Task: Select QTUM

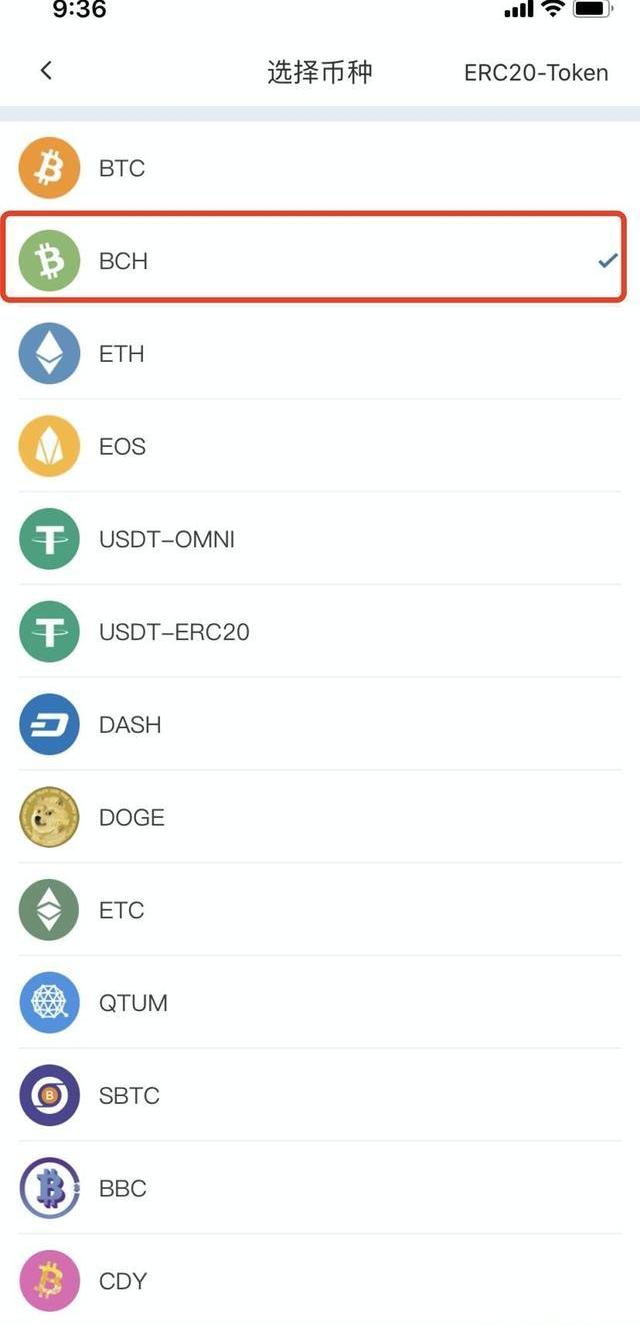Action: point(320,1002)
